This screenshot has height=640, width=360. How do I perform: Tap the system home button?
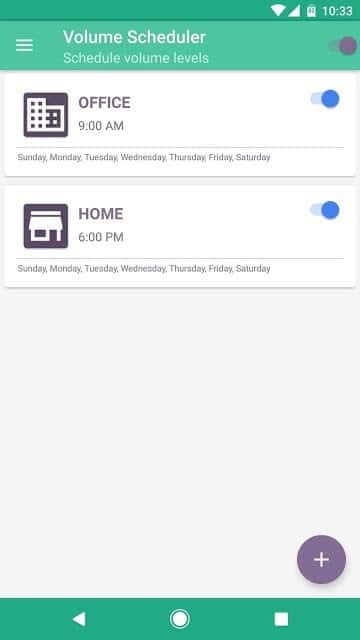pyautogui.click(x=180, y=619)
